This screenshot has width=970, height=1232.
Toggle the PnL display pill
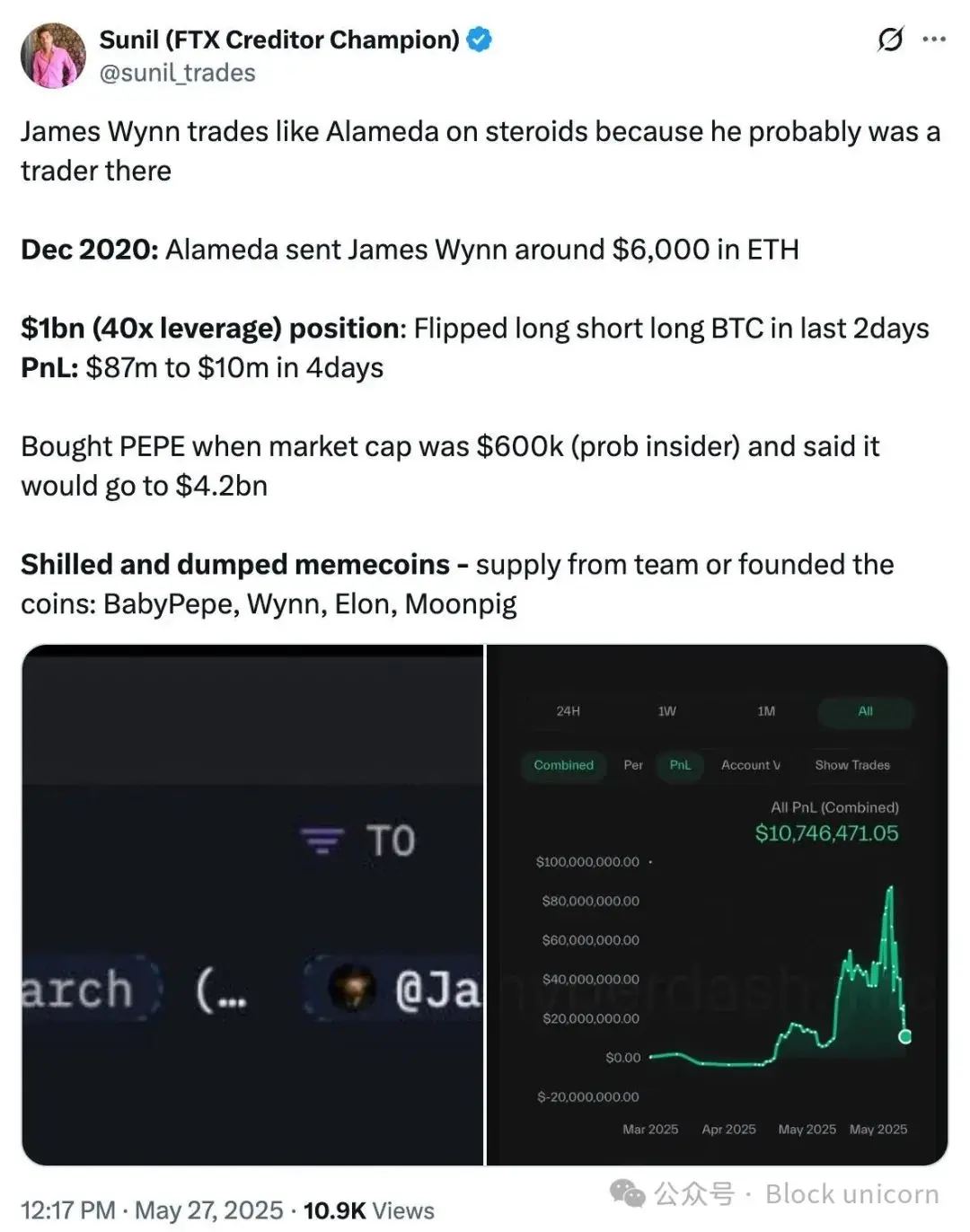(x=680, y=765)
